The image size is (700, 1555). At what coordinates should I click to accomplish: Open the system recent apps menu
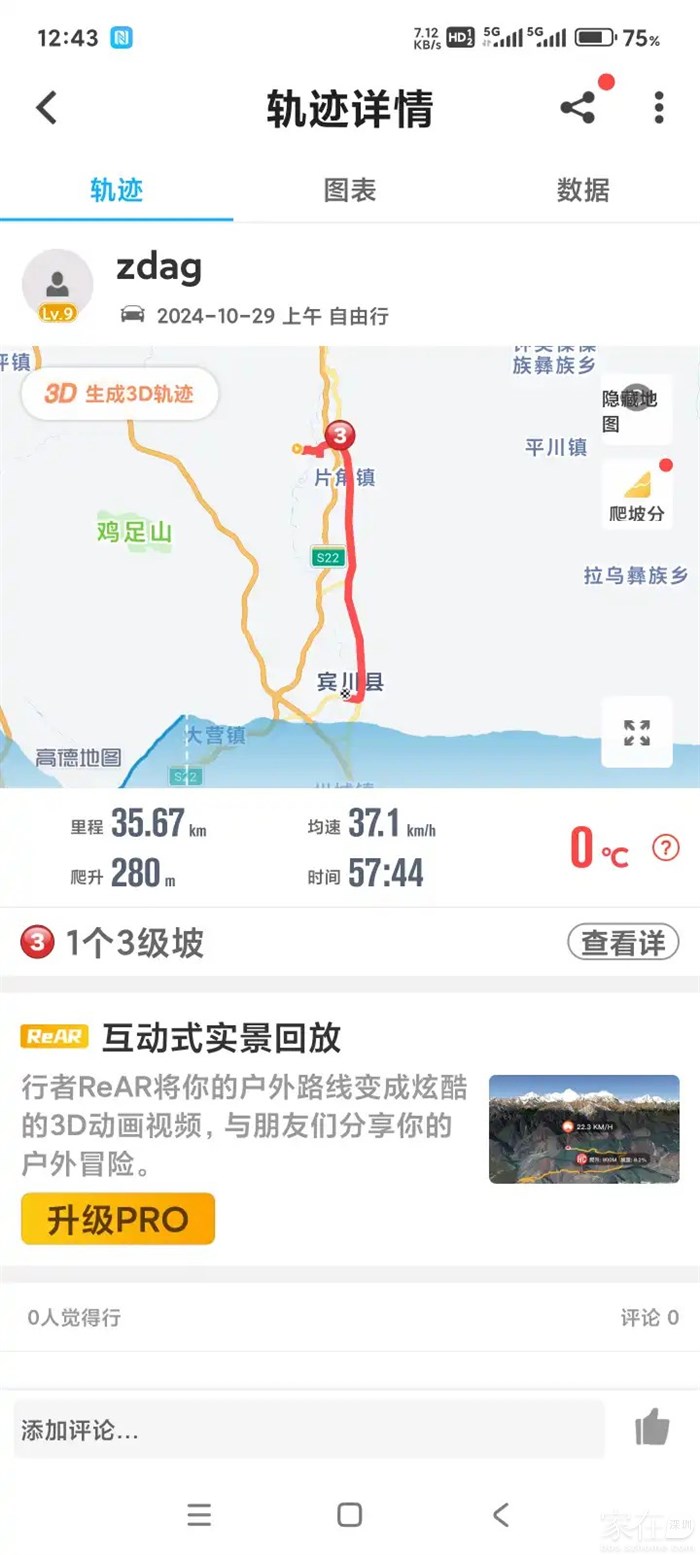click(x=199, y=1514)
